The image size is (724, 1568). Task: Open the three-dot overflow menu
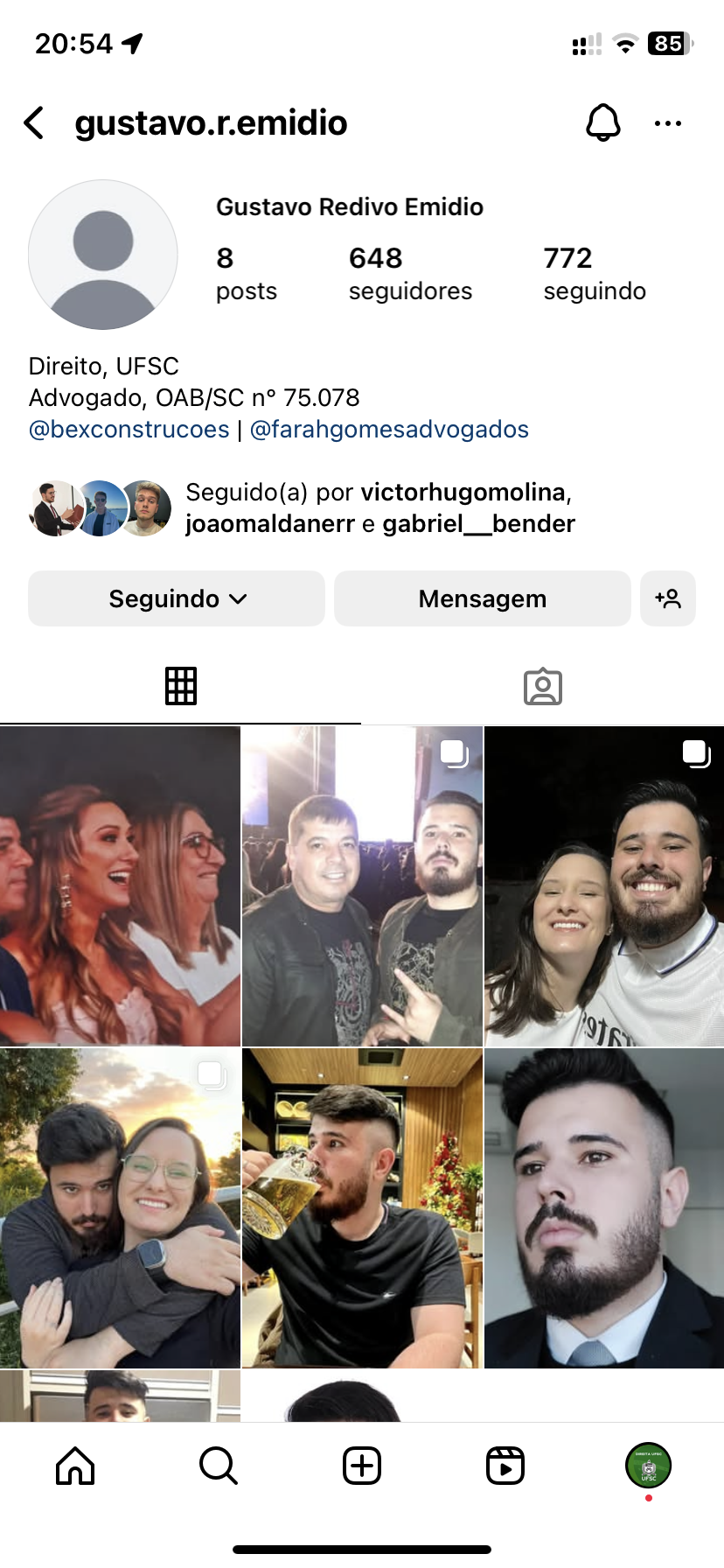click(x=668, y=123)
